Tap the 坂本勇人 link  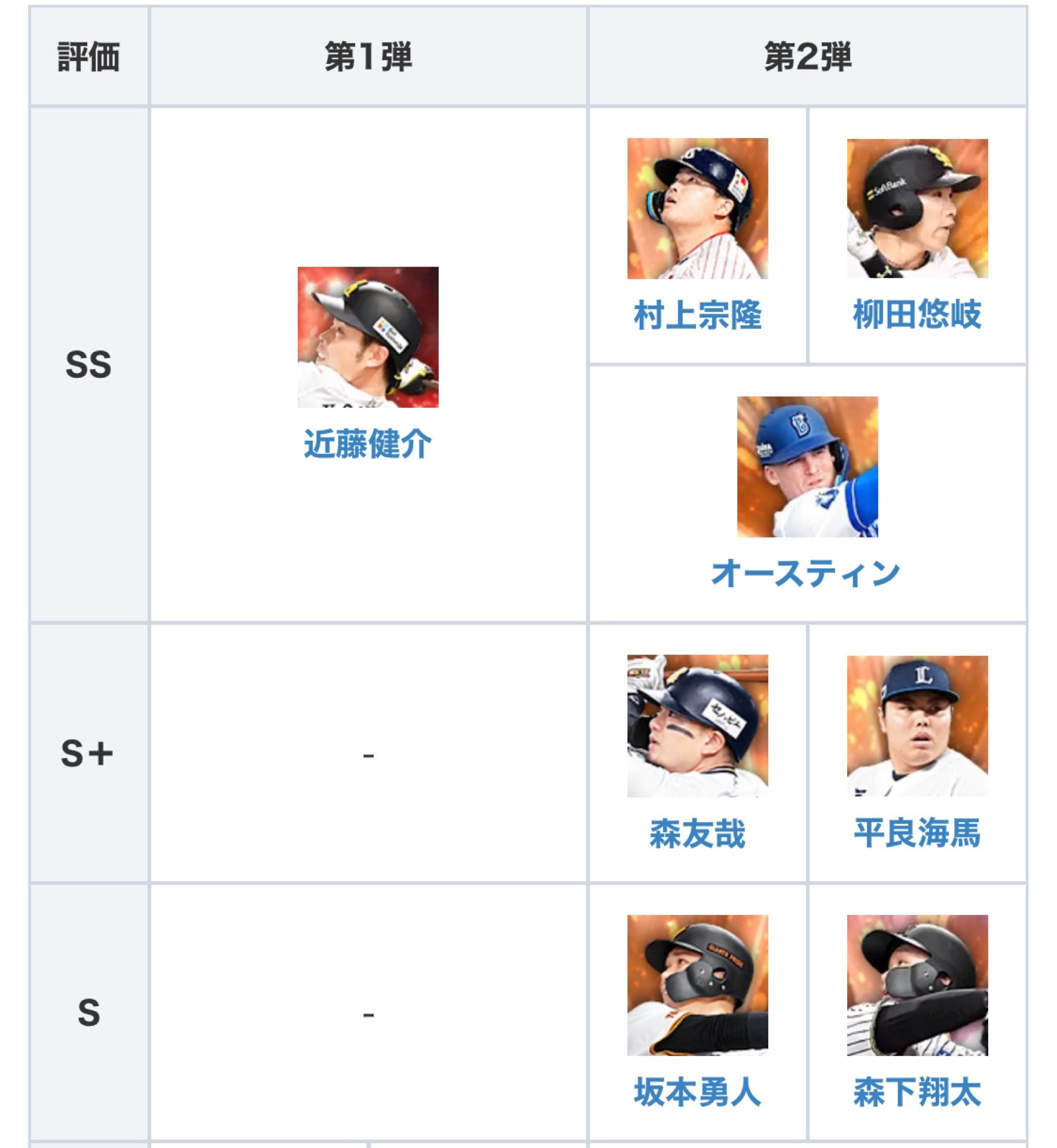coord(697,1092)
